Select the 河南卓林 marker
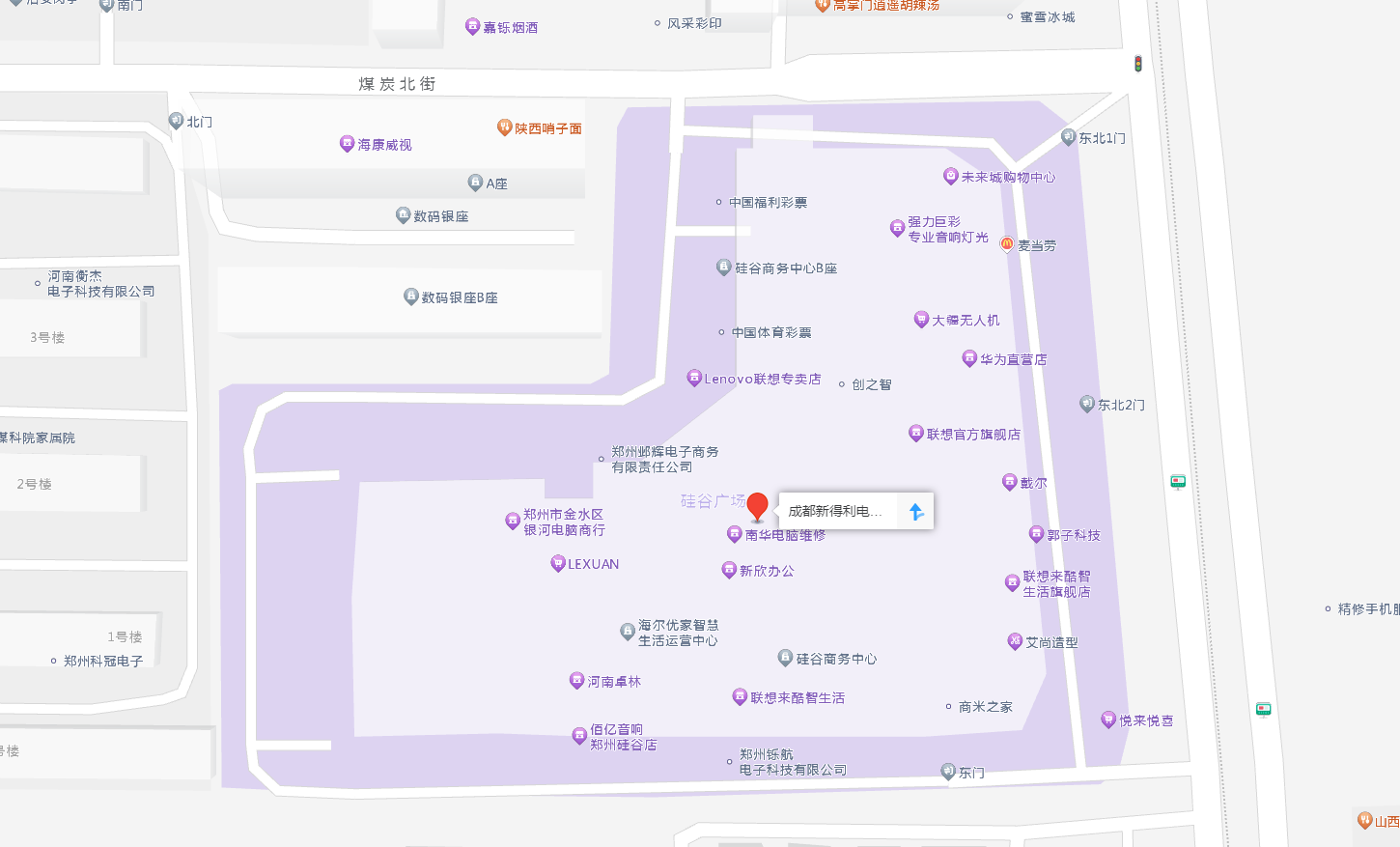1400x847 pixels. [576, 680]
